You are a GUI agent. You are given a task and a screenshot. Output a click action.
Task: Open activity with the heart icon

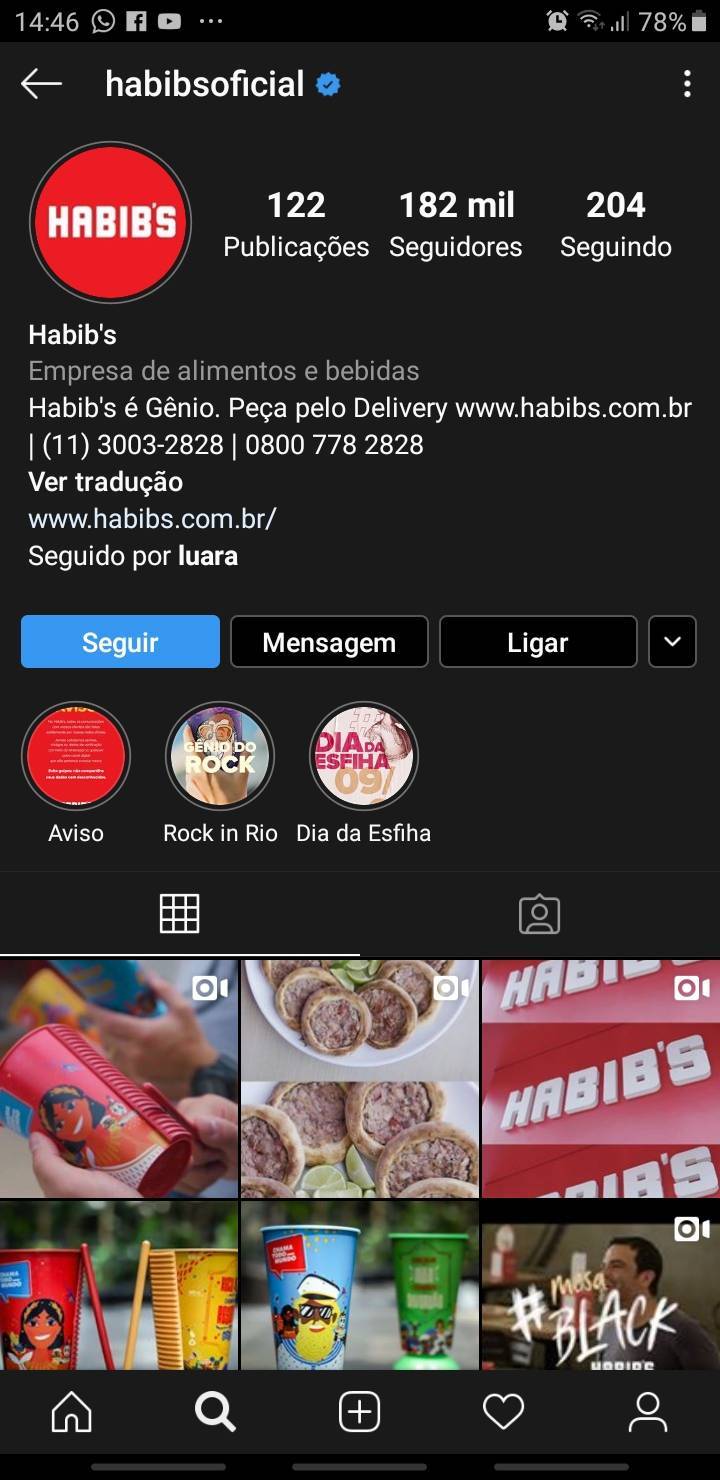[503, 1412]
